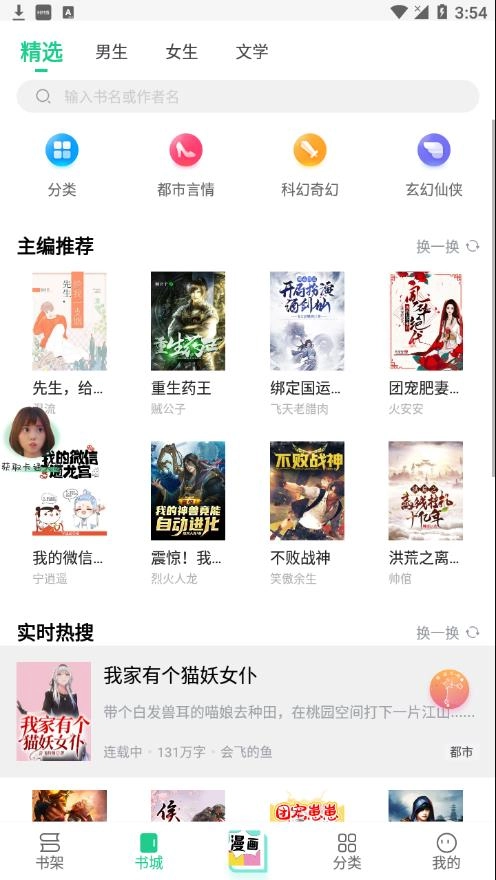Open 我家有个猫妖女仆 hot search entry

pos(247,711)
